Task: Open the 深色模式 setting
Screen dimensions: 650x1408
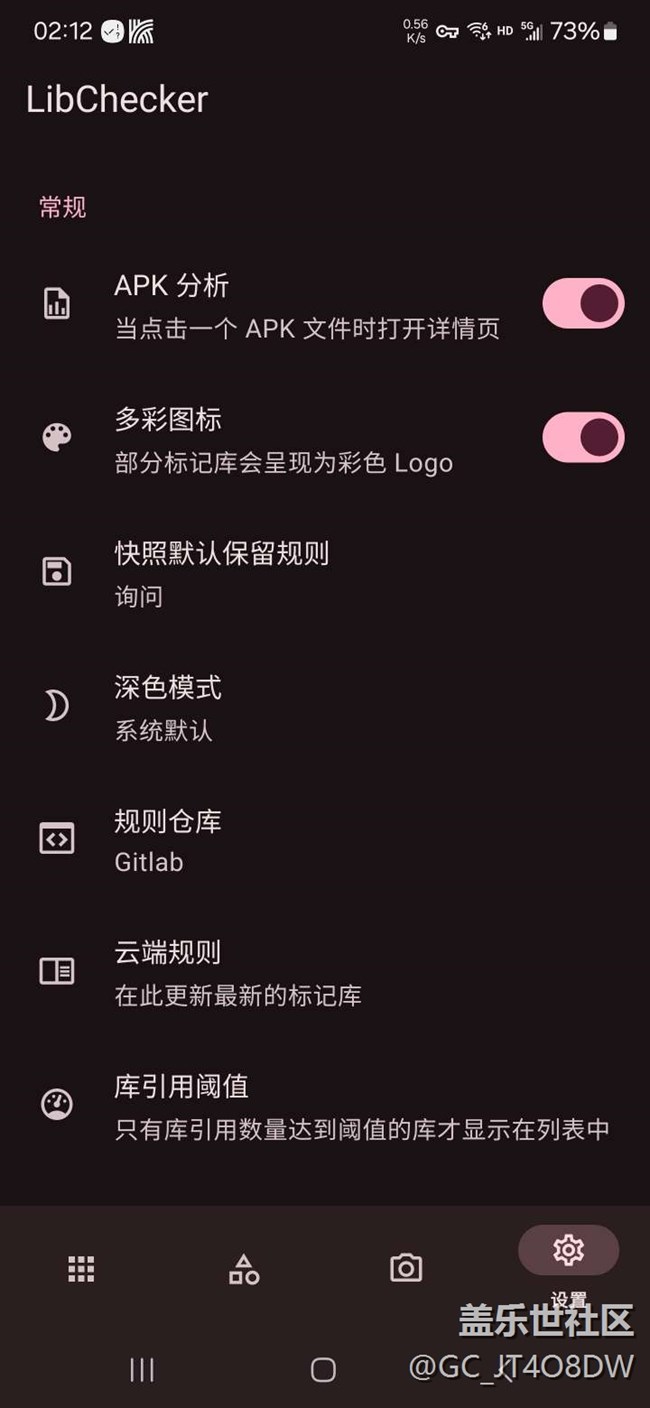Action: [x=325, y=707]
